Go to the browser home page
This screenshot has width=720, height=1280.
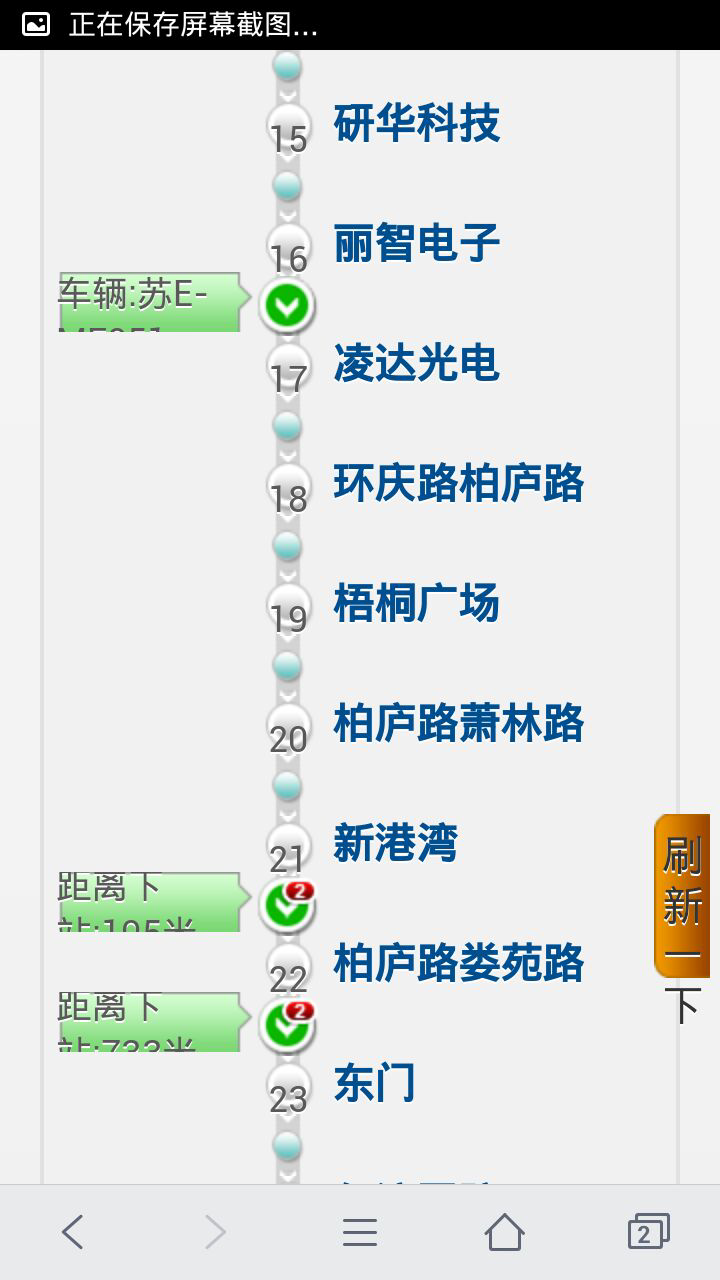tap(504, 1232)
